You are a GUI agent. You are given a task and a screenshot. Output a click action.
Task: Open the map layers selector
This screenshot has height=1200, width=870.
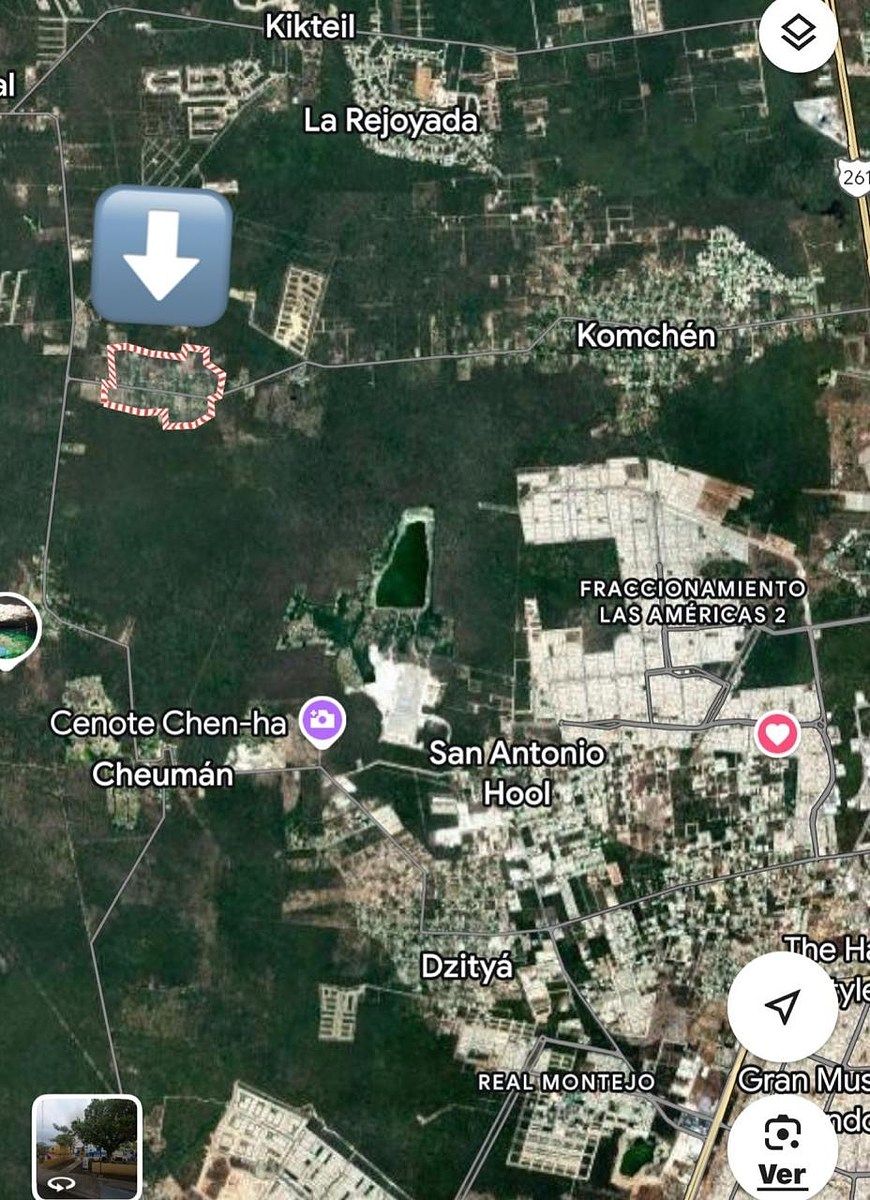pyautogui.click(x=797, y=35)
